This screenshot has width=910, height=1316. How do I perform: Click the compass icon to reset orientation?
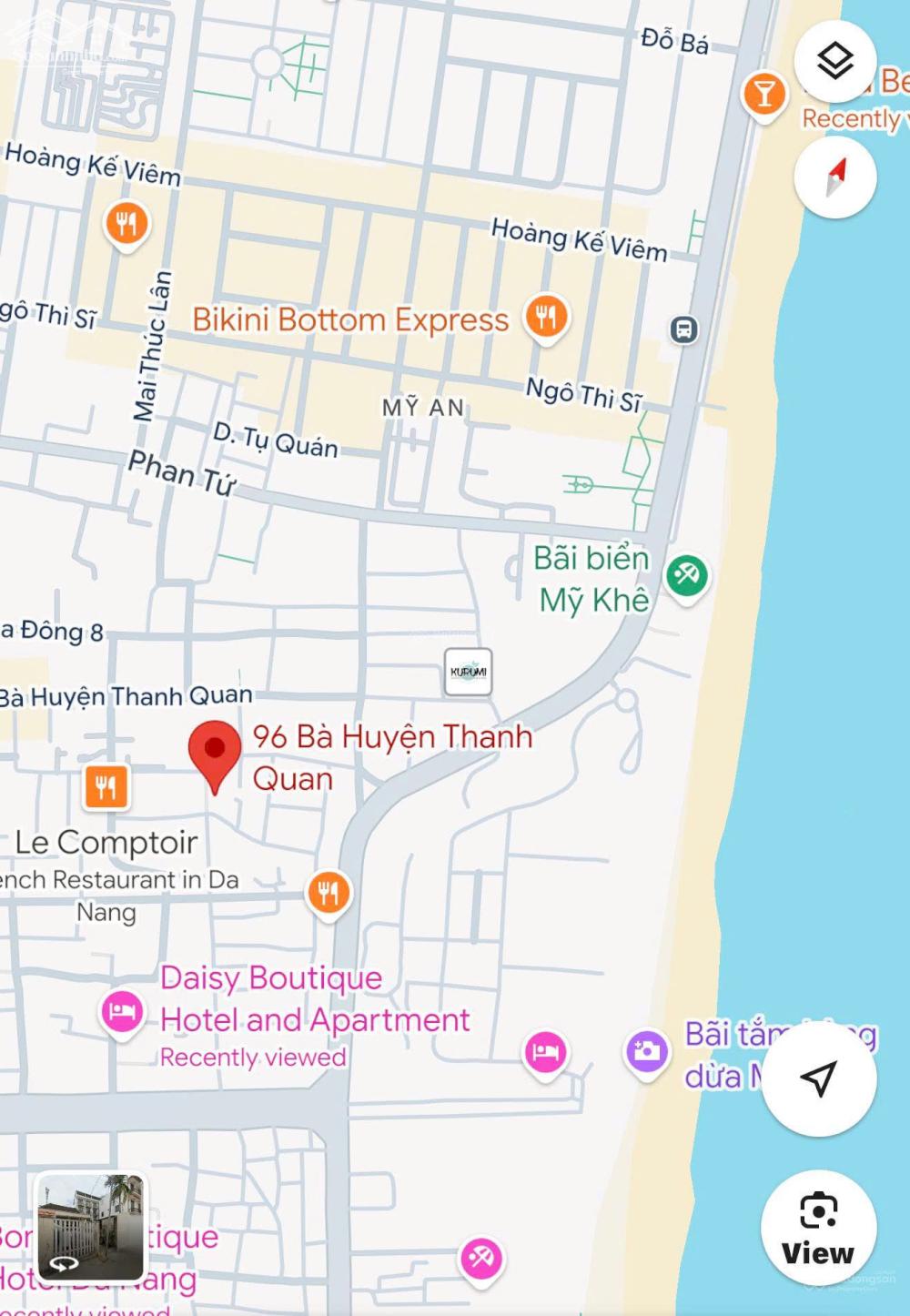(x=834, y=178)
